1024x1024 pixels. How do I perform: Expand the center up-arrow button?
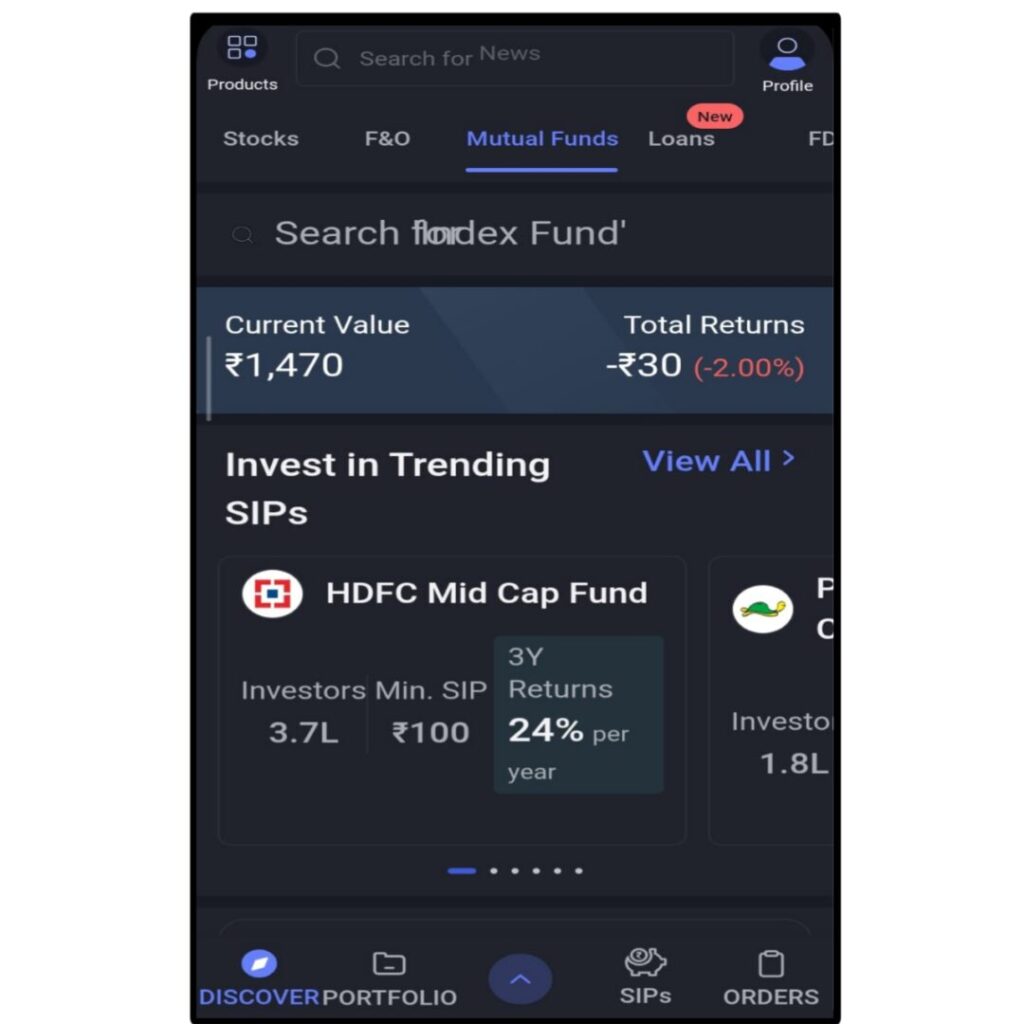(520, 979)
